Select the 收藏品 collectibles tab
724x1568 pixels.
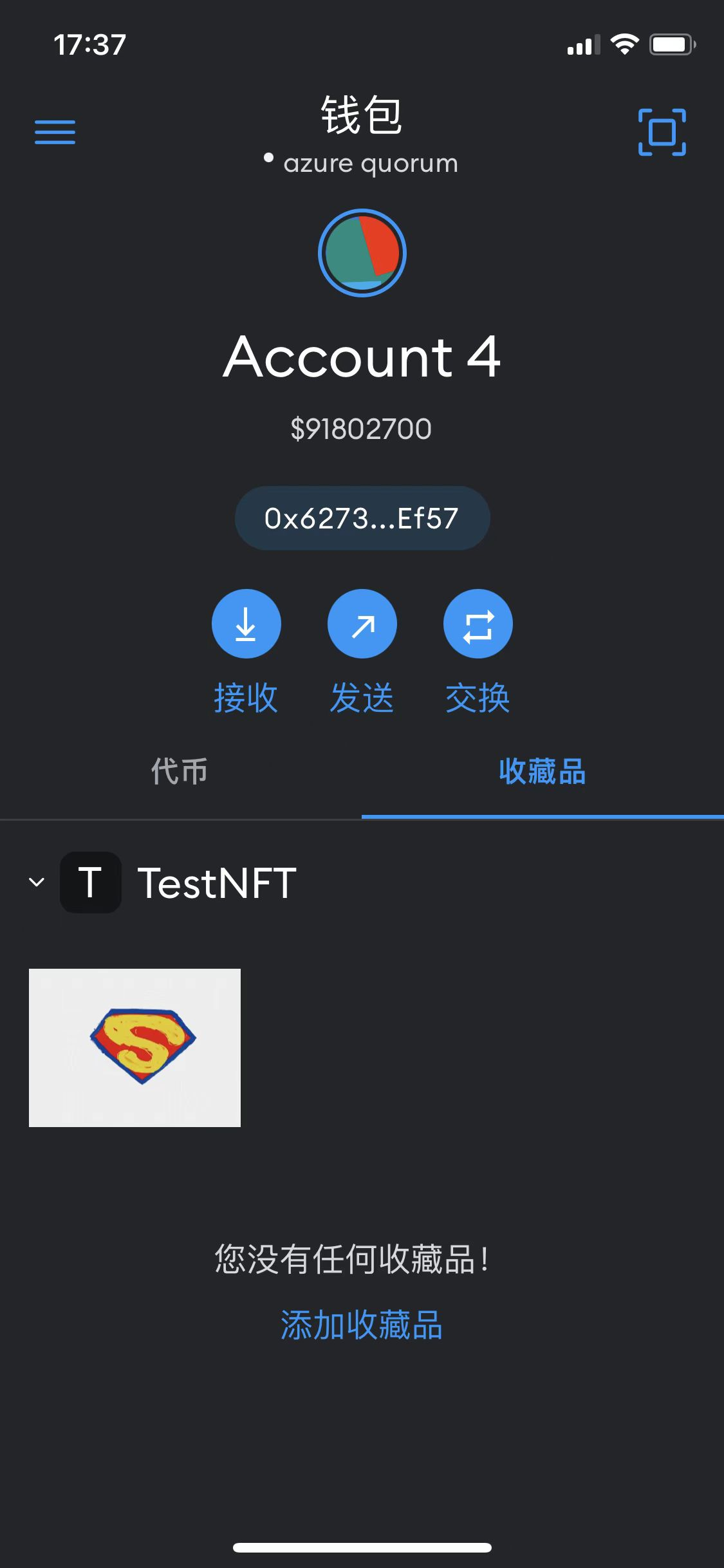tap(543, 771)
